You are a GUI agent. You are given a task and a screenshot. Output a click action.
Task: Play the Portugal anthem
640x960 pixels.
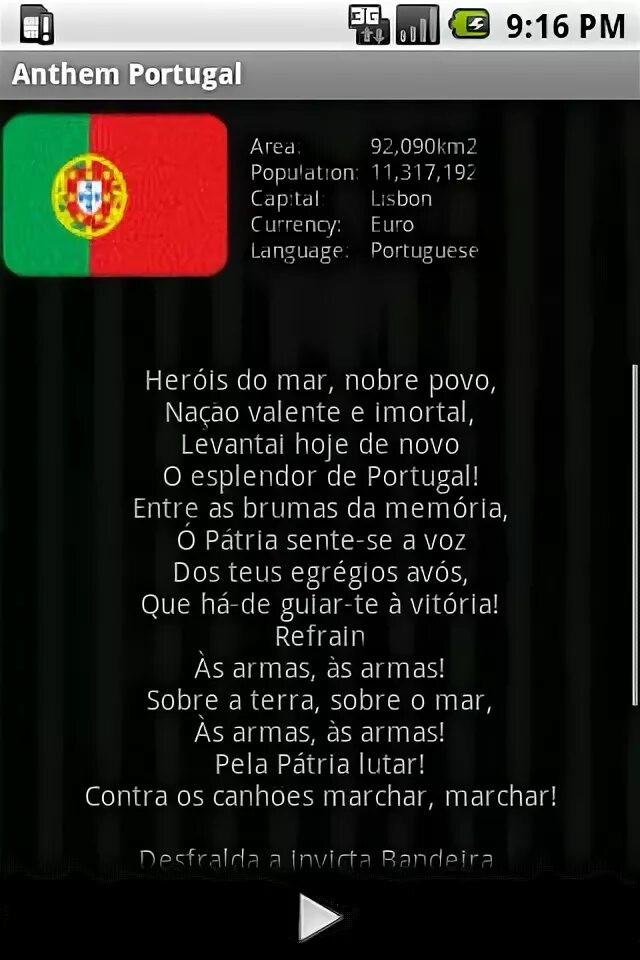(319, 917)
